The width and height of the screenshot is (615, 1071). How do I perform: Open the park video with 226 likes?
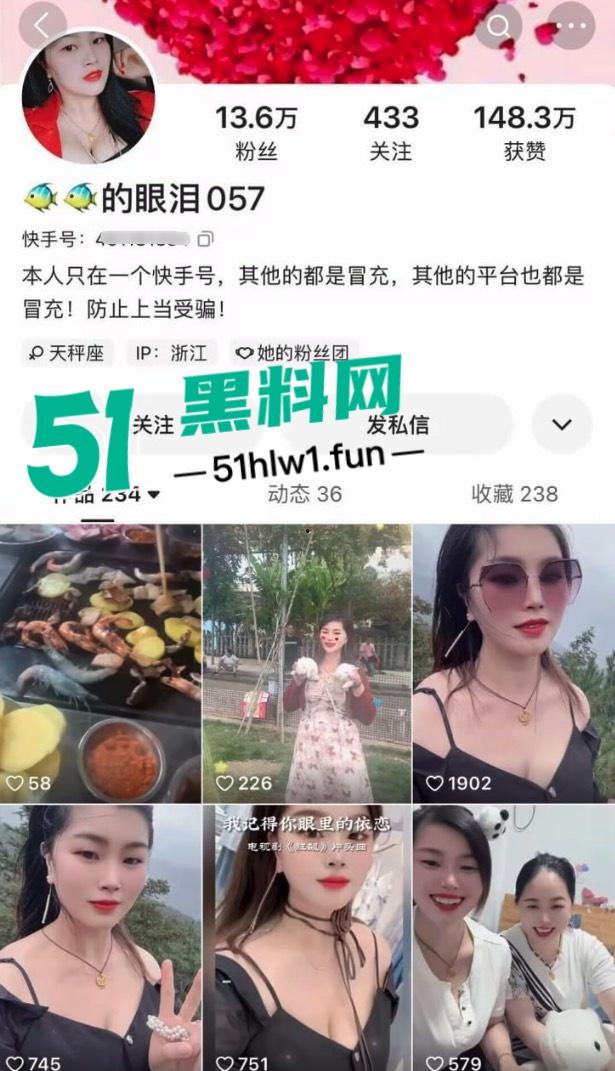(307, 662)
